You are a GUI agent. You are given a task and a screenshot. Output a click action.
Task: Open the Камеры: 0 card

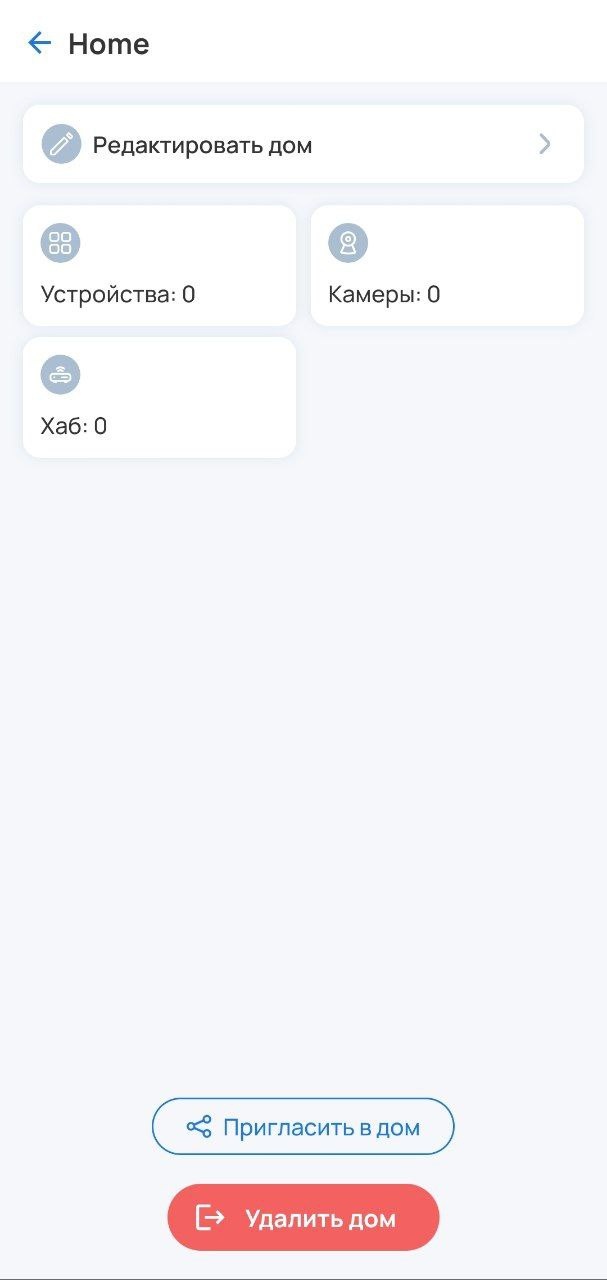click(447, 266)
